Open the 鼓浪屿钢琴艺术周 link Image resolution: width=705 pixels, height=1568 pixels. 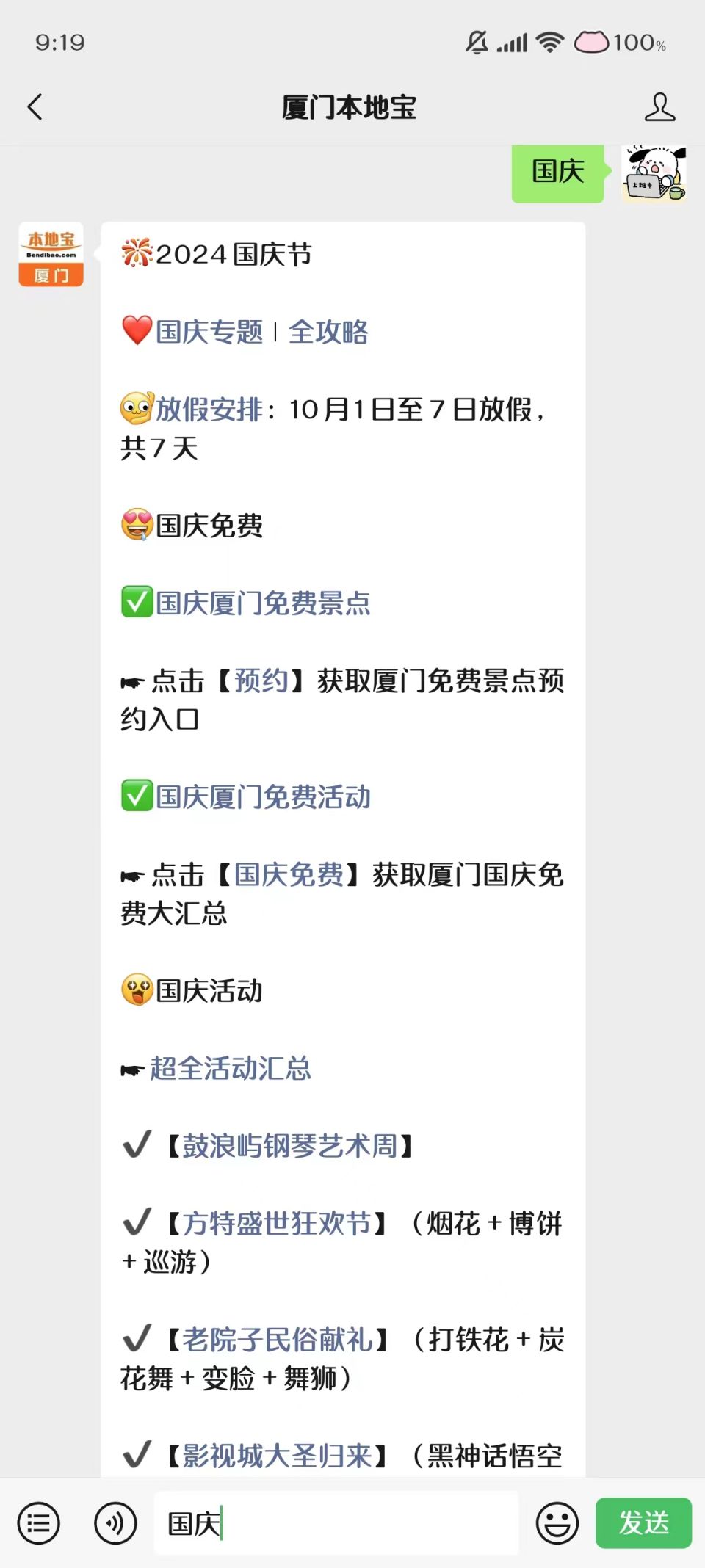(x=290, y=1146)
